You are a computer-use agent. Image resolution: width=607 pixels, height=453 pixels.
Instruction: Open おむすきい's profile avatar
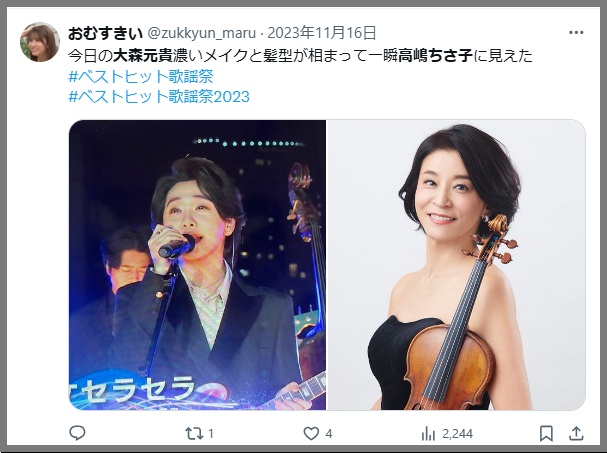click(40, 42)
